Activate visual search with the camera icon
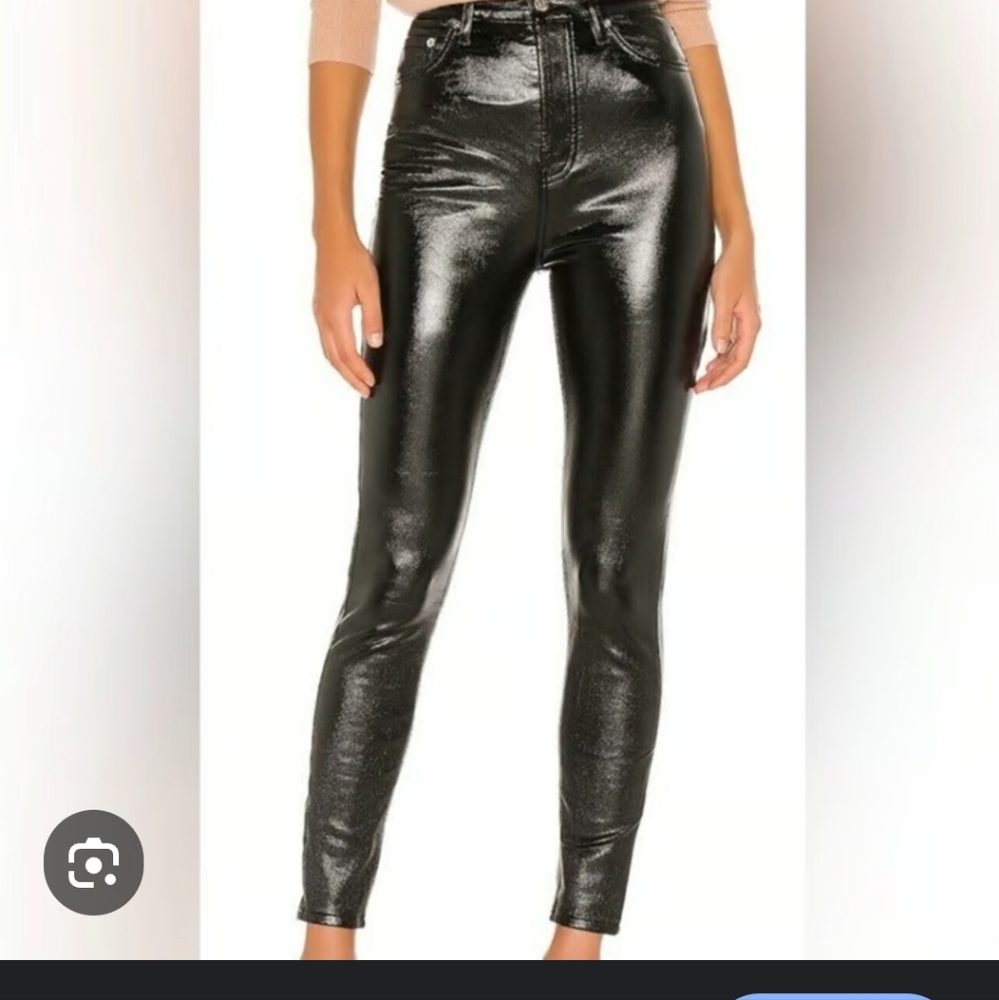The width and height of the screenshot is (999, 1000). pos(93,863)
